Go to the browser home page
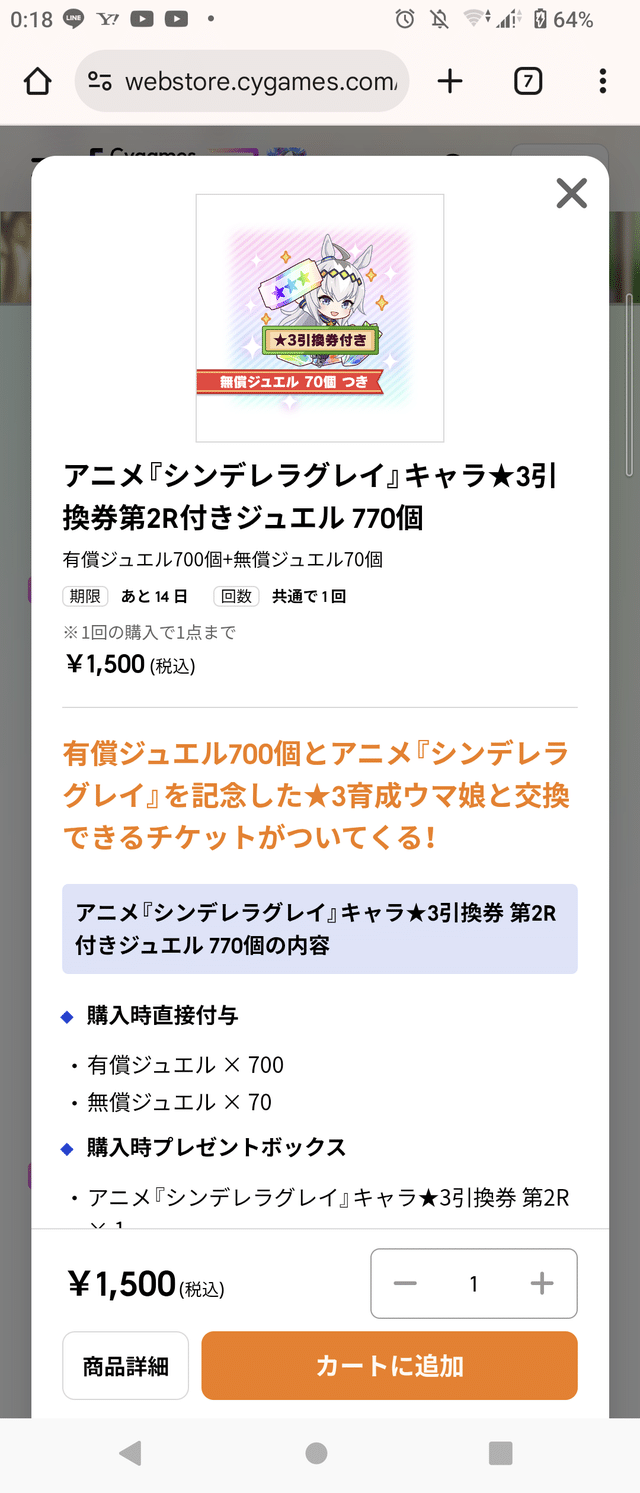 tap(37, 81)
